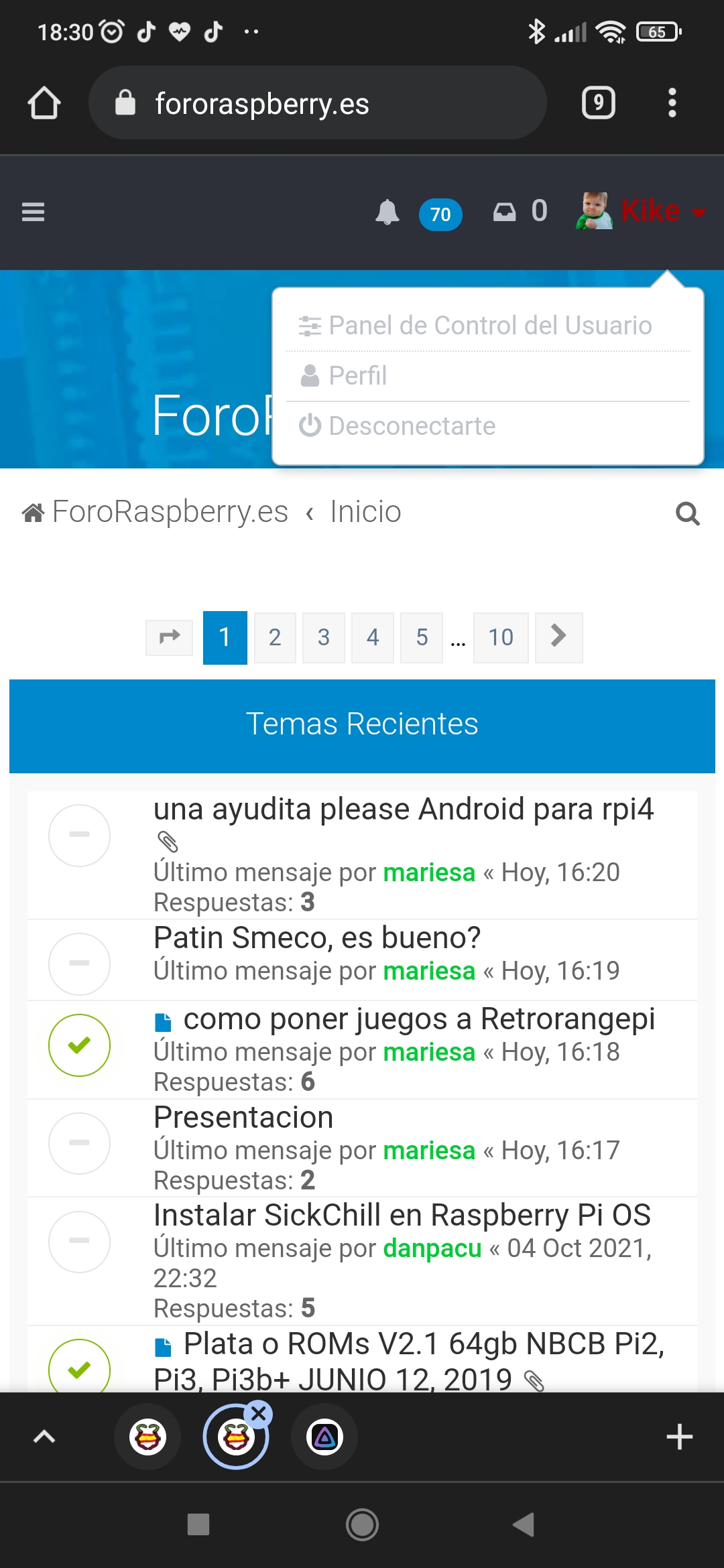Tap the ForoRaspberry.es breadcrumb link
The image size is (724, 1568).
[170, 512]
